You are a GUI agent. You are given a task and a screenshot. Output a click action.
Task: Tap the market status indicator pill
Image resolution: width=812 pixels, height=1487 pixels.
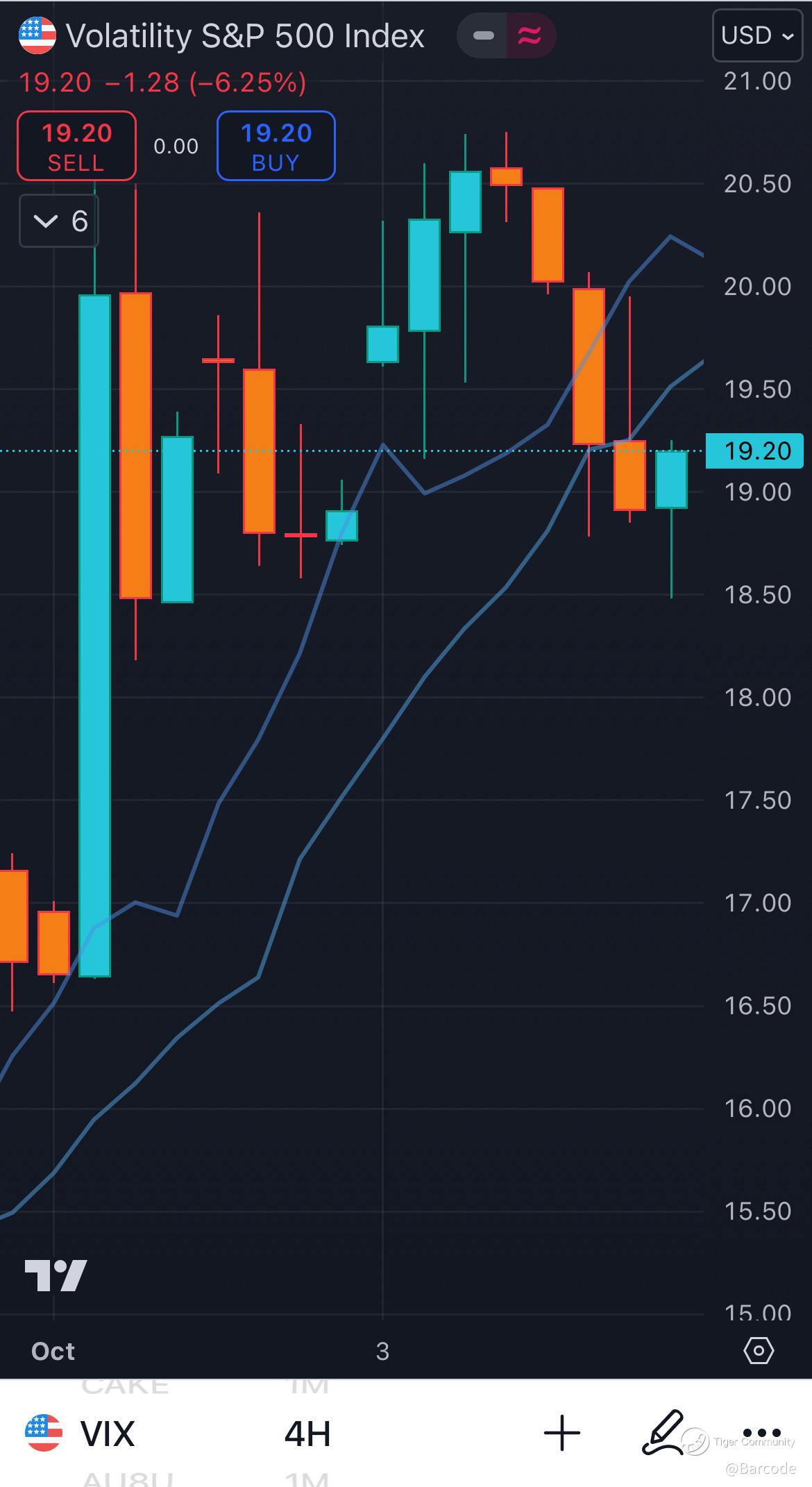pyautogui.click(x=506, y=35)
